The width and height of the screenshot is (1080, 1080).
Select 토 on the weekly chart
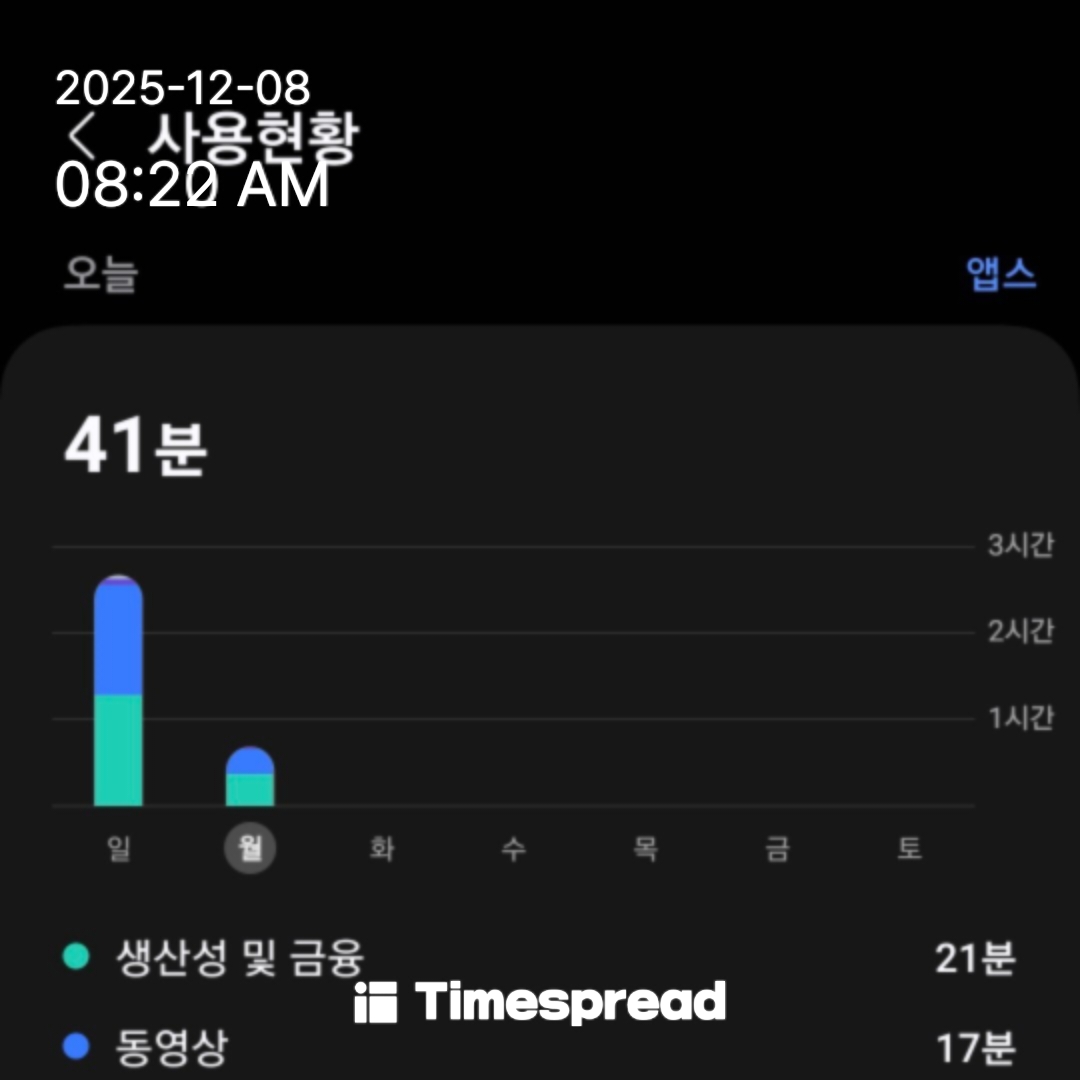(x=908, y=850)
